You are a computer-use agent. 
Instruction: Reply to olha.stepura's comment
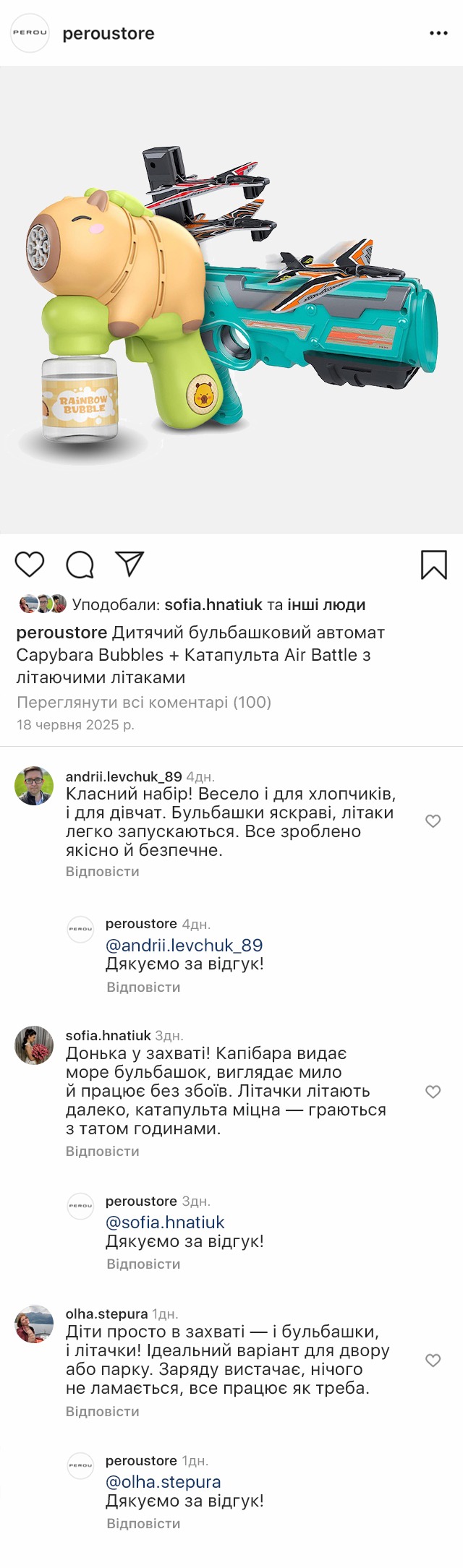(x=102, y=1411)
